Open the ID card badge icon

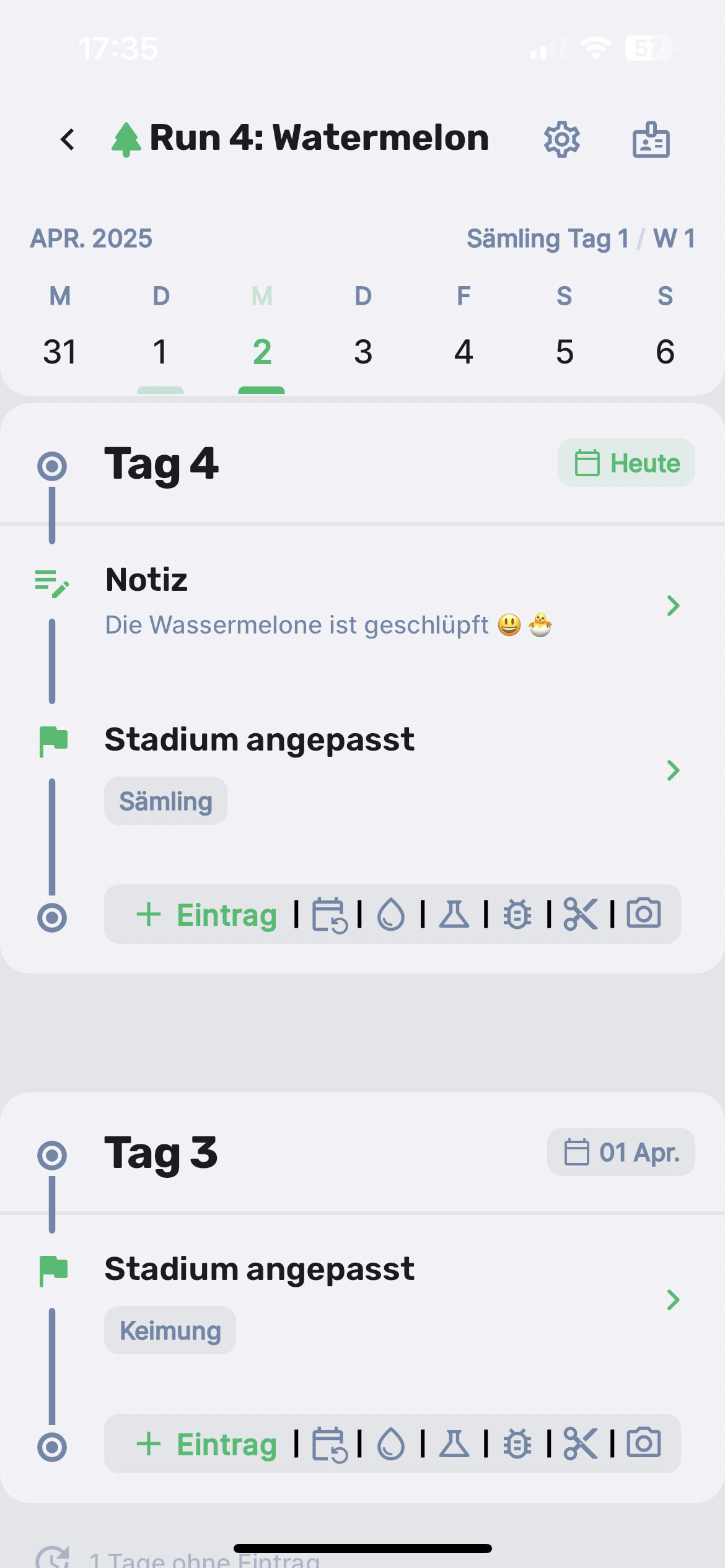point(651,139)
